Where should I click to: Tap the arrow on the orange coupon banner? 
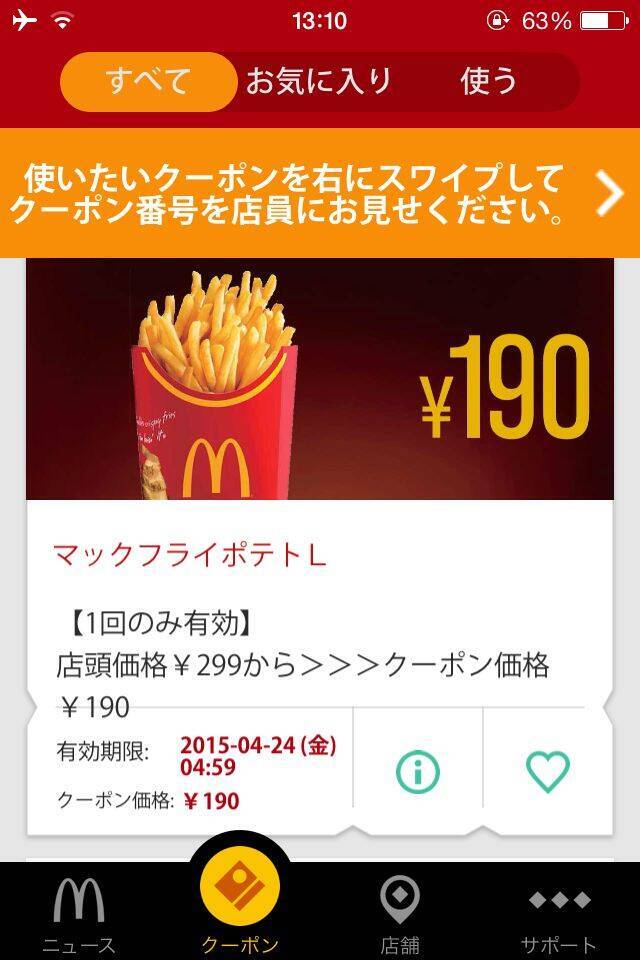point(608,193)
